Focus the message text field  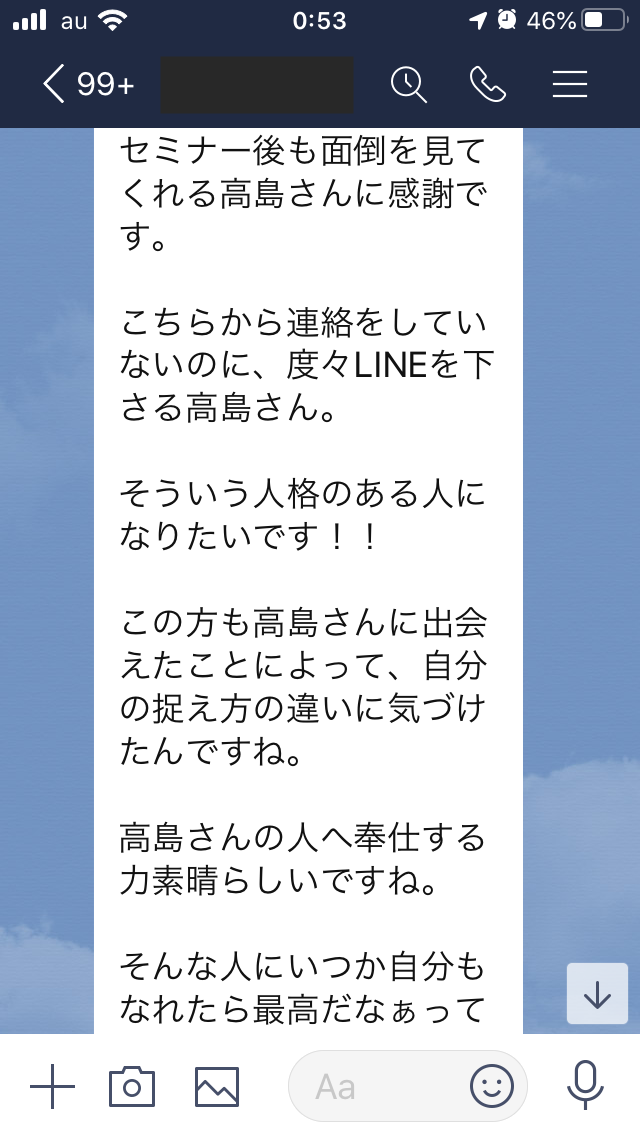coord(377,1086)
